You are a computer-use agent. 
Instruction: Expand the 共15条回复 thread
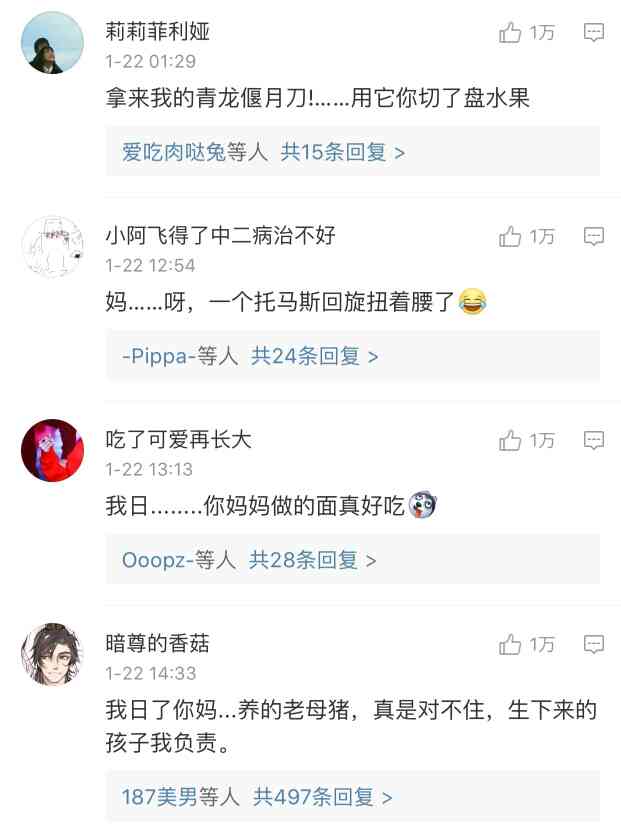coord(342,153)
